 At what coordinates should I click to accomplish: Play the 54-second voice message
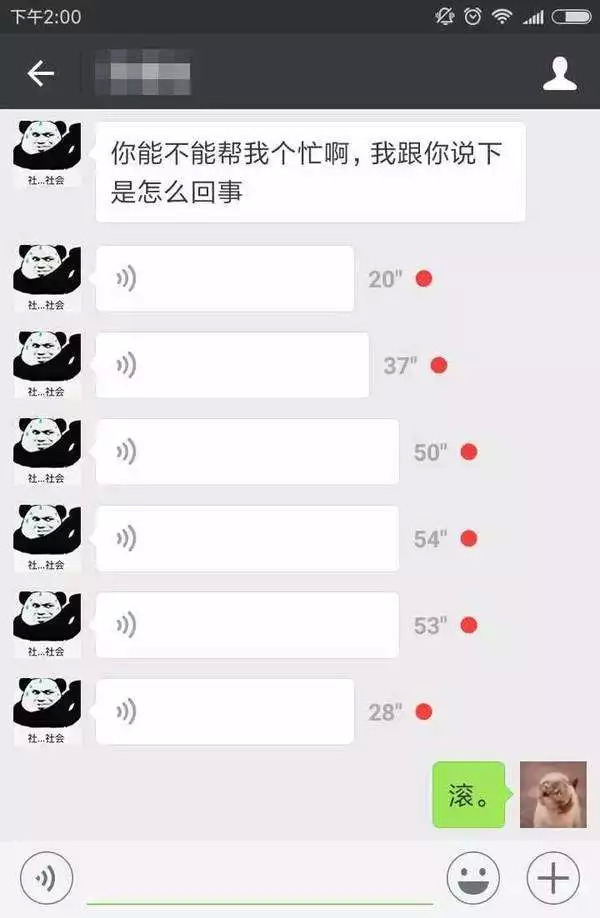click(247, 539)
